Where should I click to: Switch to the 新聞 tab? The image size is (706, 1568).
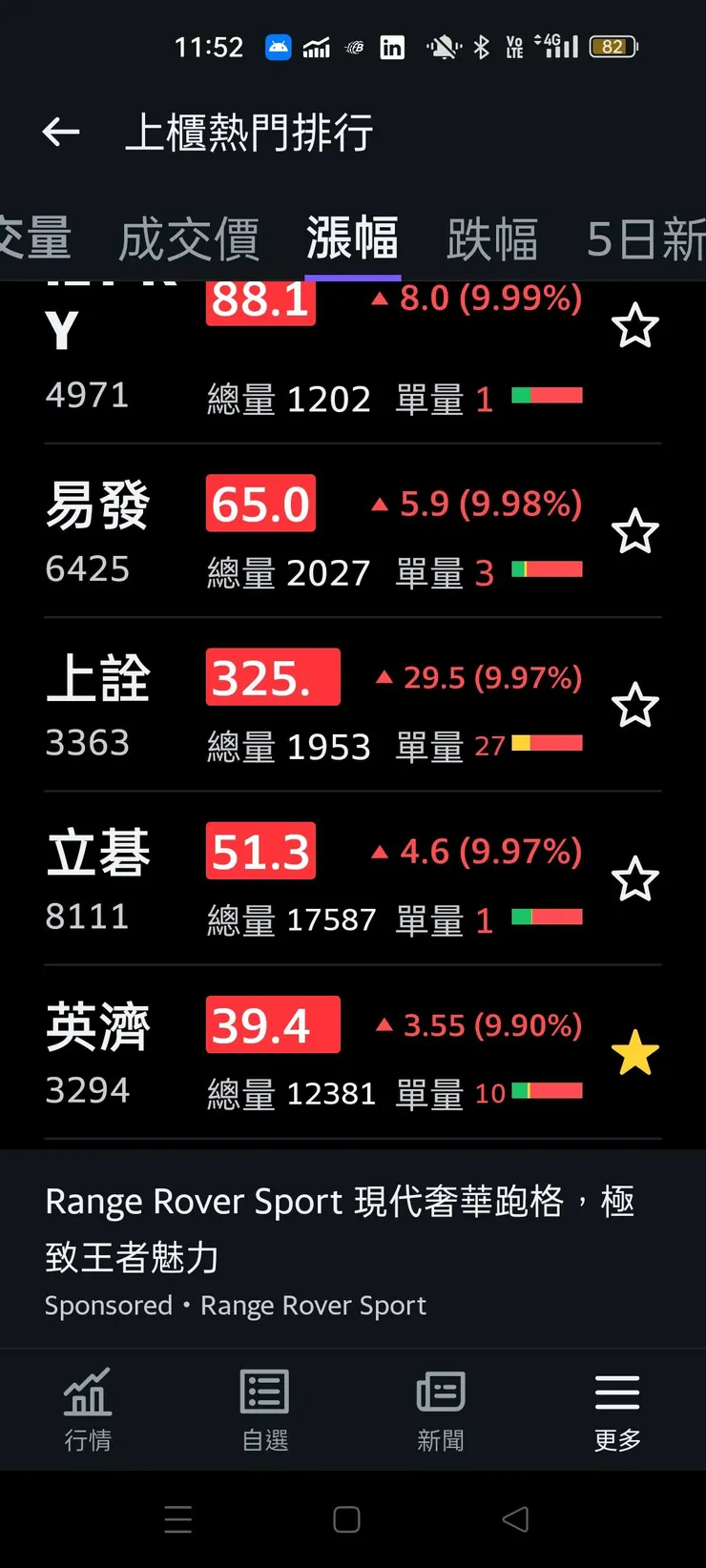tap(441, 1410)
